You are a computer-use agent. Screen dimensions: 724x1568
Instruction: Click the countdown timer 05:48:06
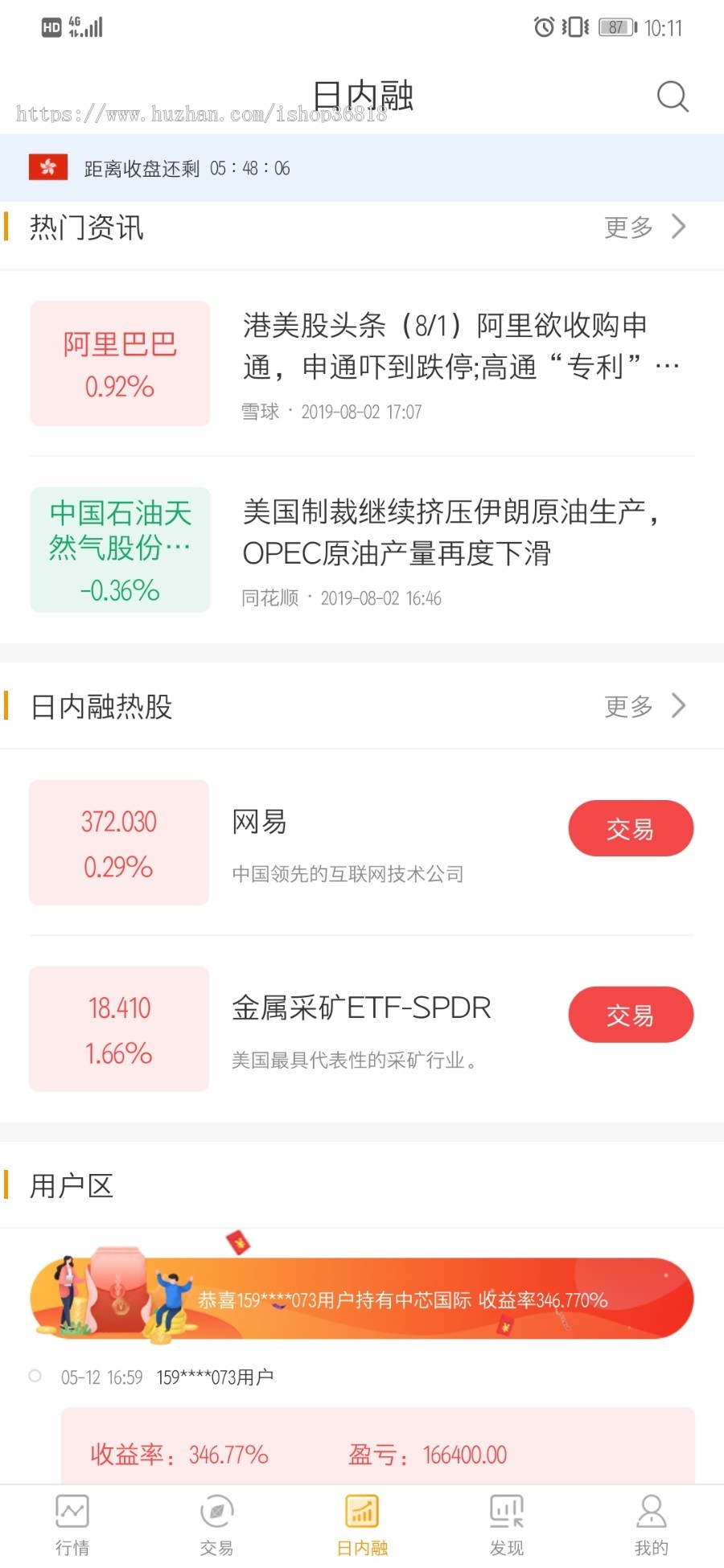(248, 168)
